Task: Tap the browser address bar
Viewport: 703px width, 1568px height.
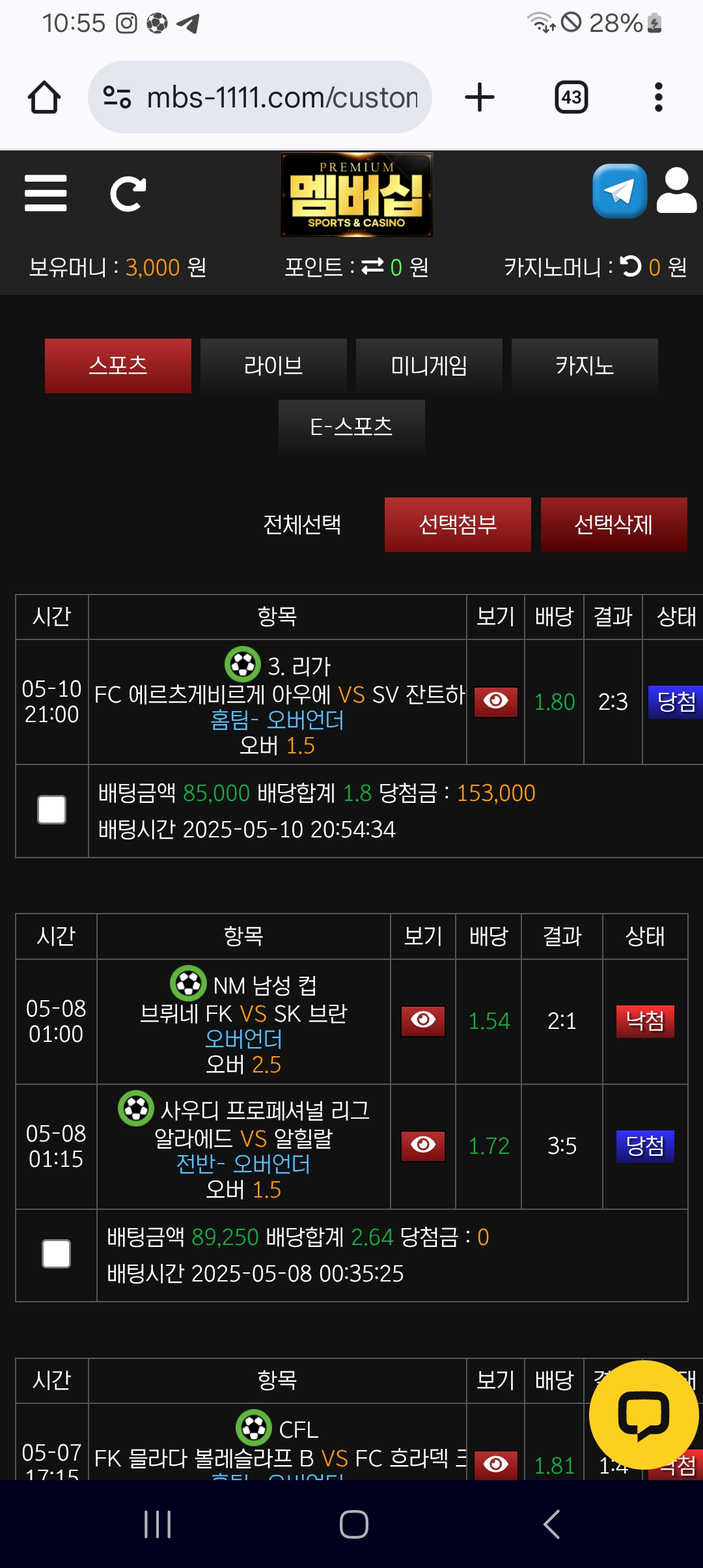Action: tap(260, 98)
